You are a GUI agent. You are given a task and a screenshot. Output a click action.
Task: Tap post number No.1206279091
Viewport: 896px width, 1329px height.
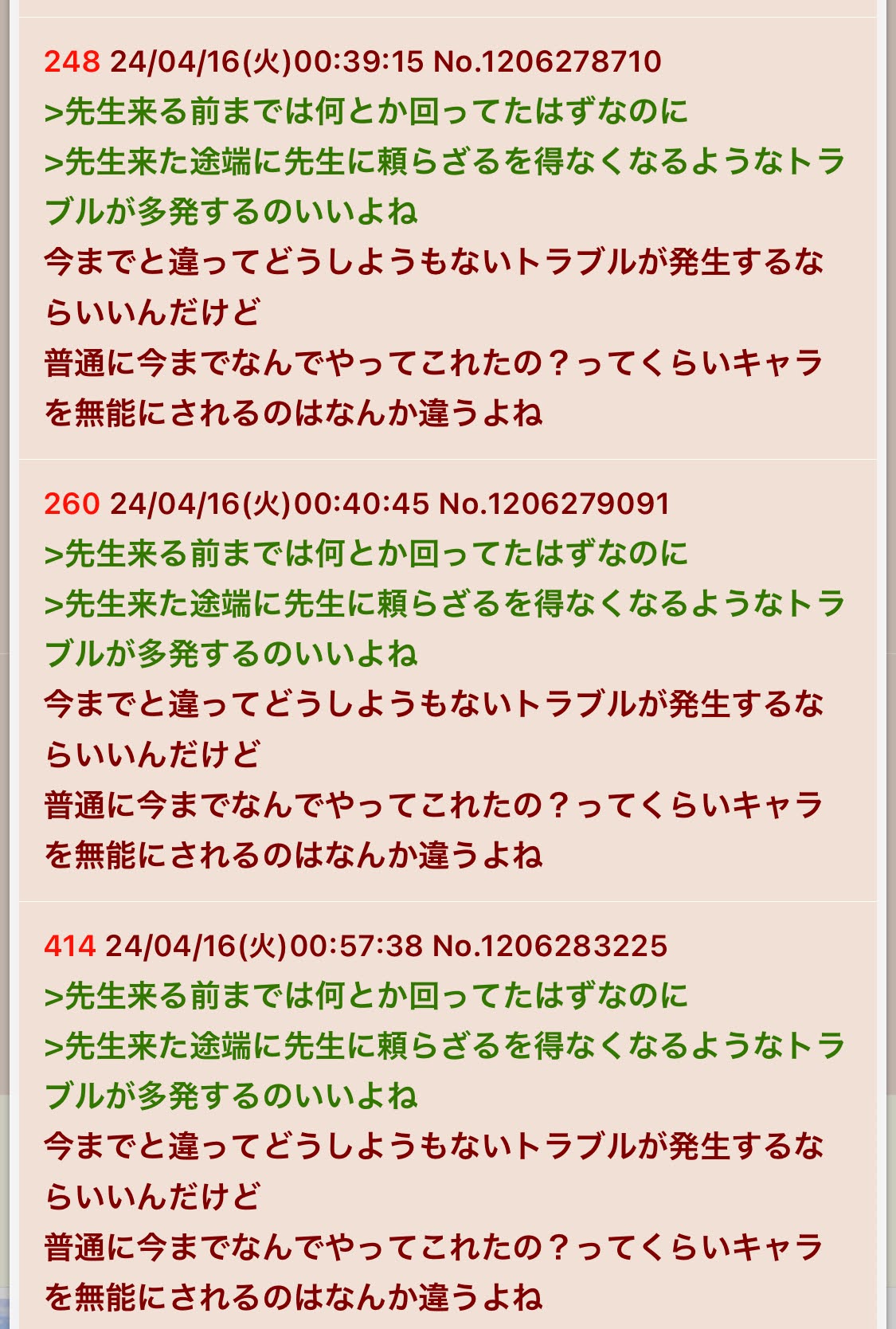coord(554,504)
